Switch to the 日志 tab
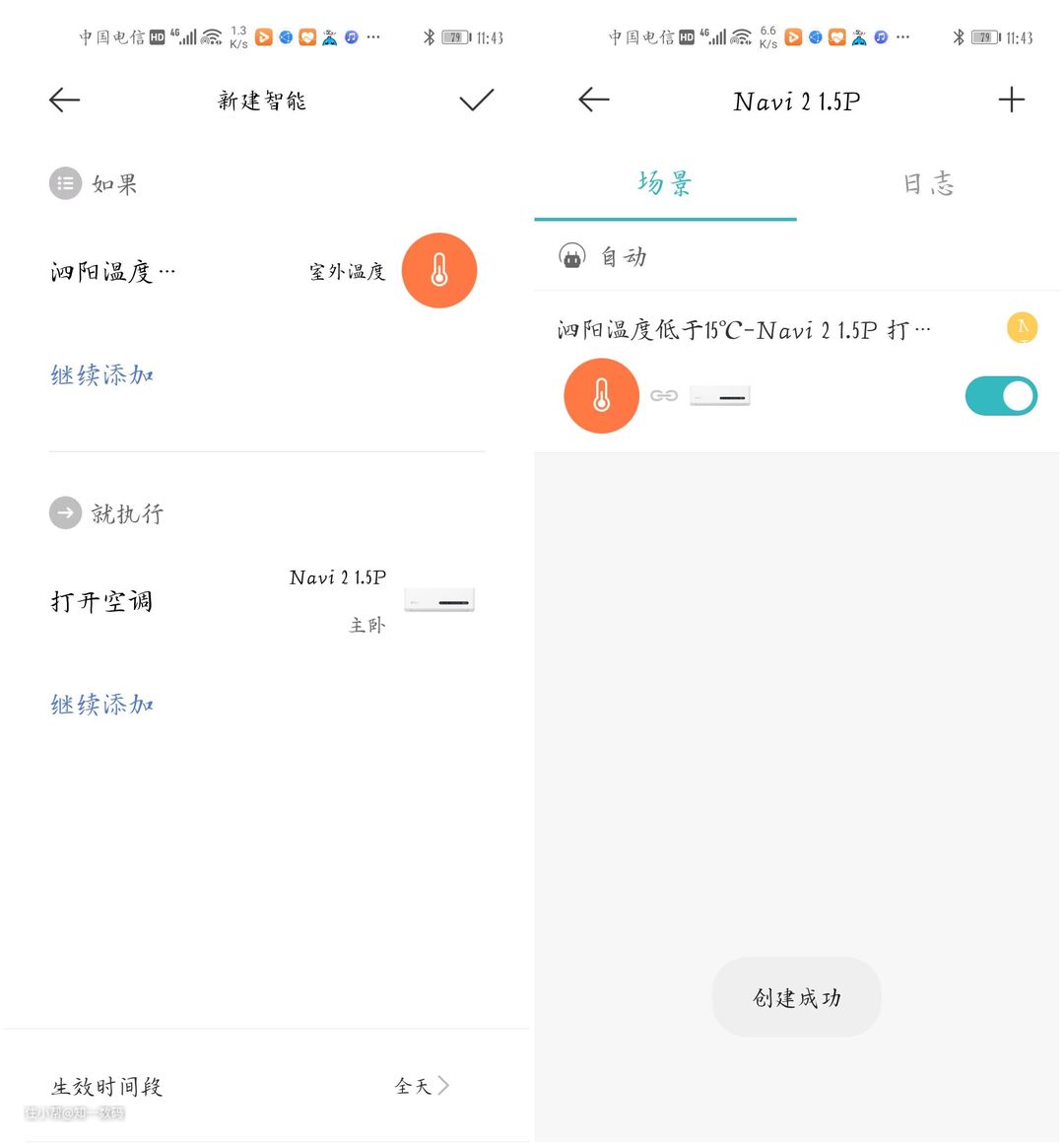Image resolution: width=1064 pixels, height=1147 pixels. [x=928, y=183]
